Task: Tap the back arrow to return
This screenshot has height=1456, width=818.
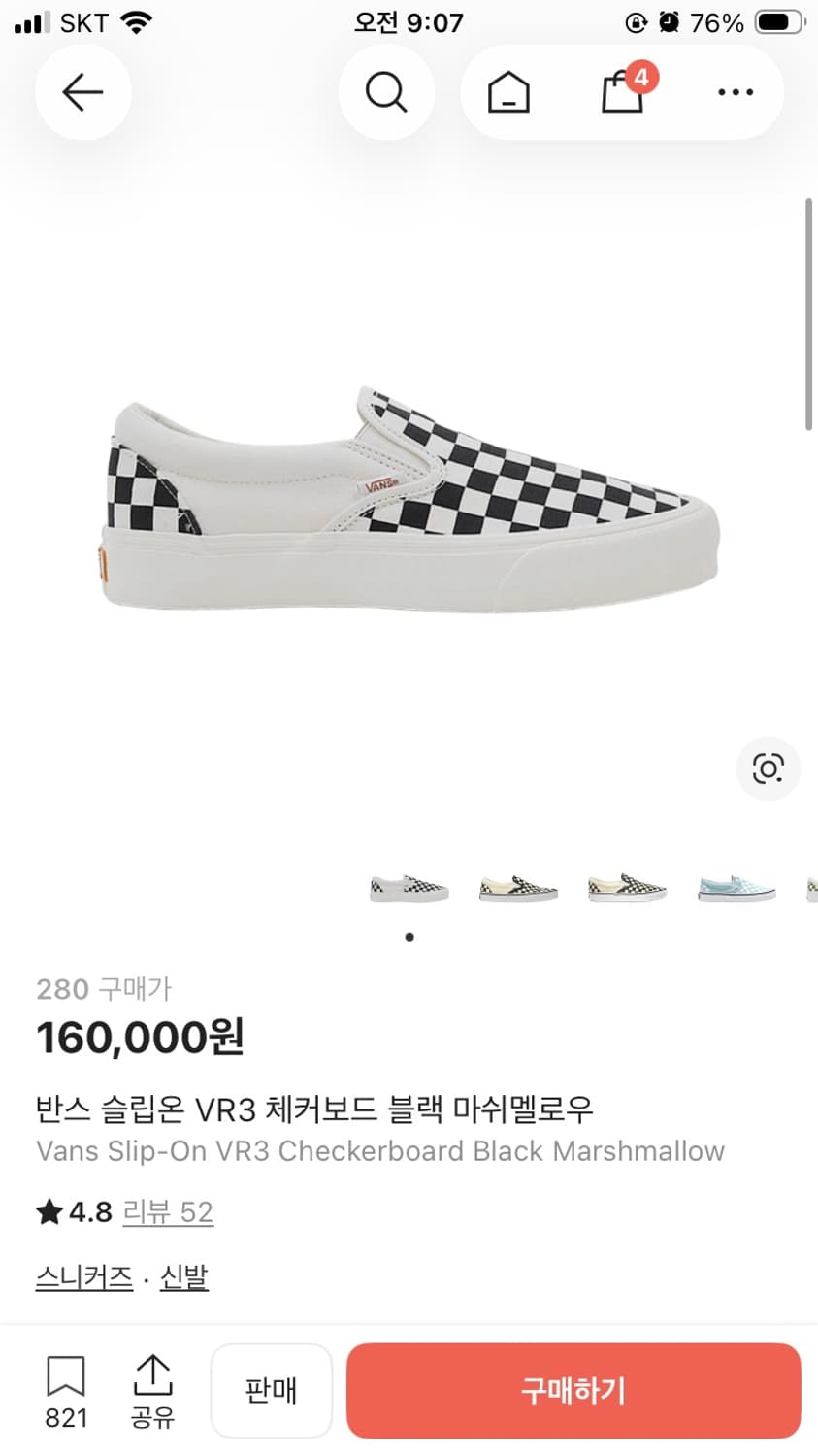Action: coord(82,91)
